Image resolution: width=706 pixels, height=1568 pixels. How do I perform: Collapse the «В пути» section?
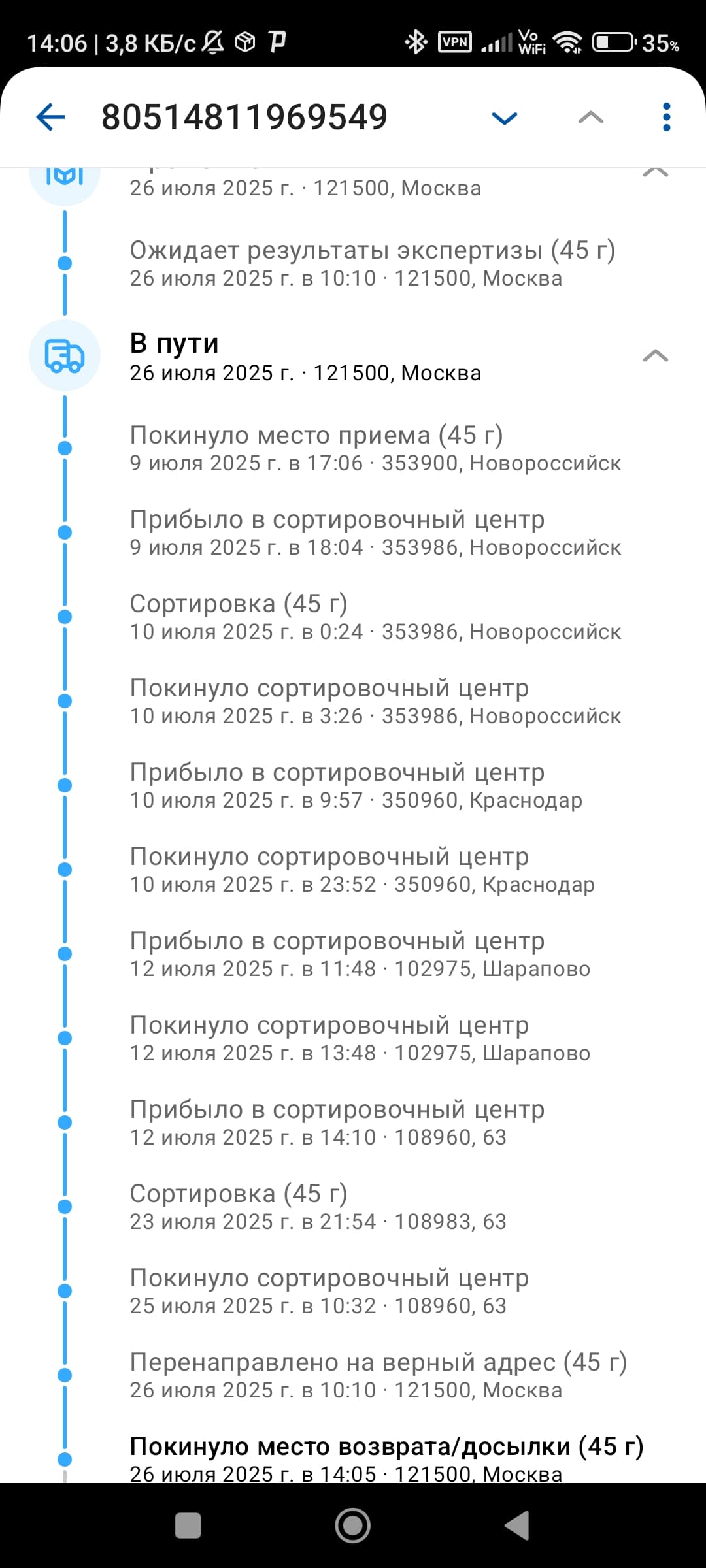click(655, 355)
